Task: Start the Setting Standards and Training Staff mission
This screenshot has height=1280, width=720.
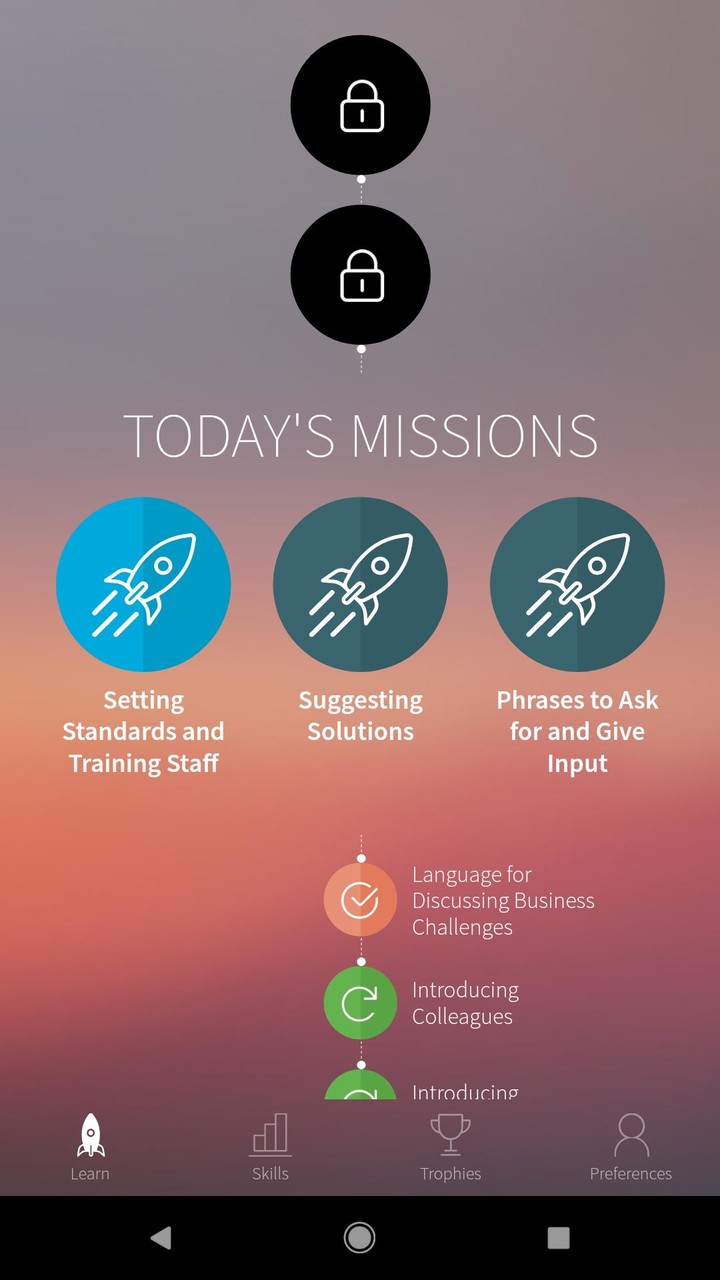Action: point(143,584)
